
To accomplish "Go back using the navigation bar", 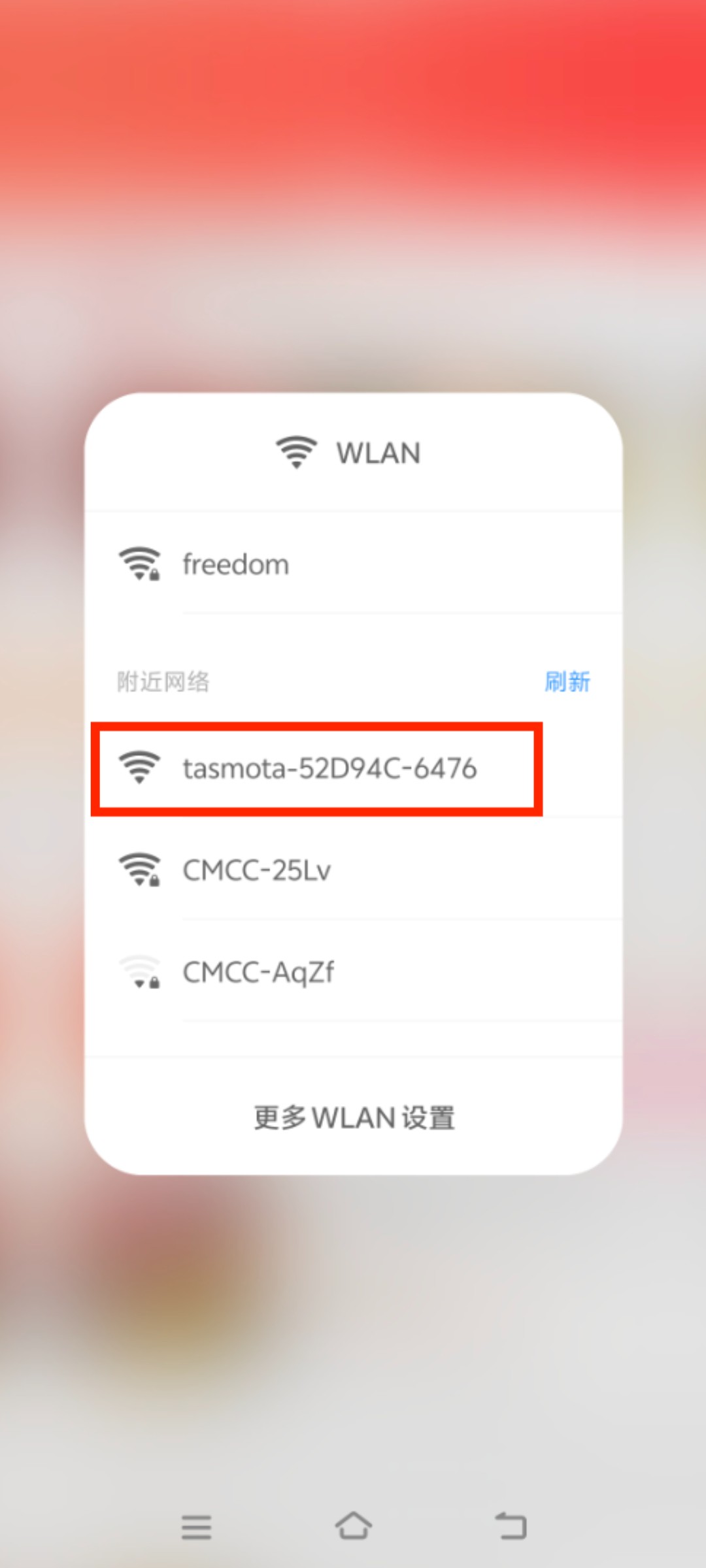I will 511,1526.
